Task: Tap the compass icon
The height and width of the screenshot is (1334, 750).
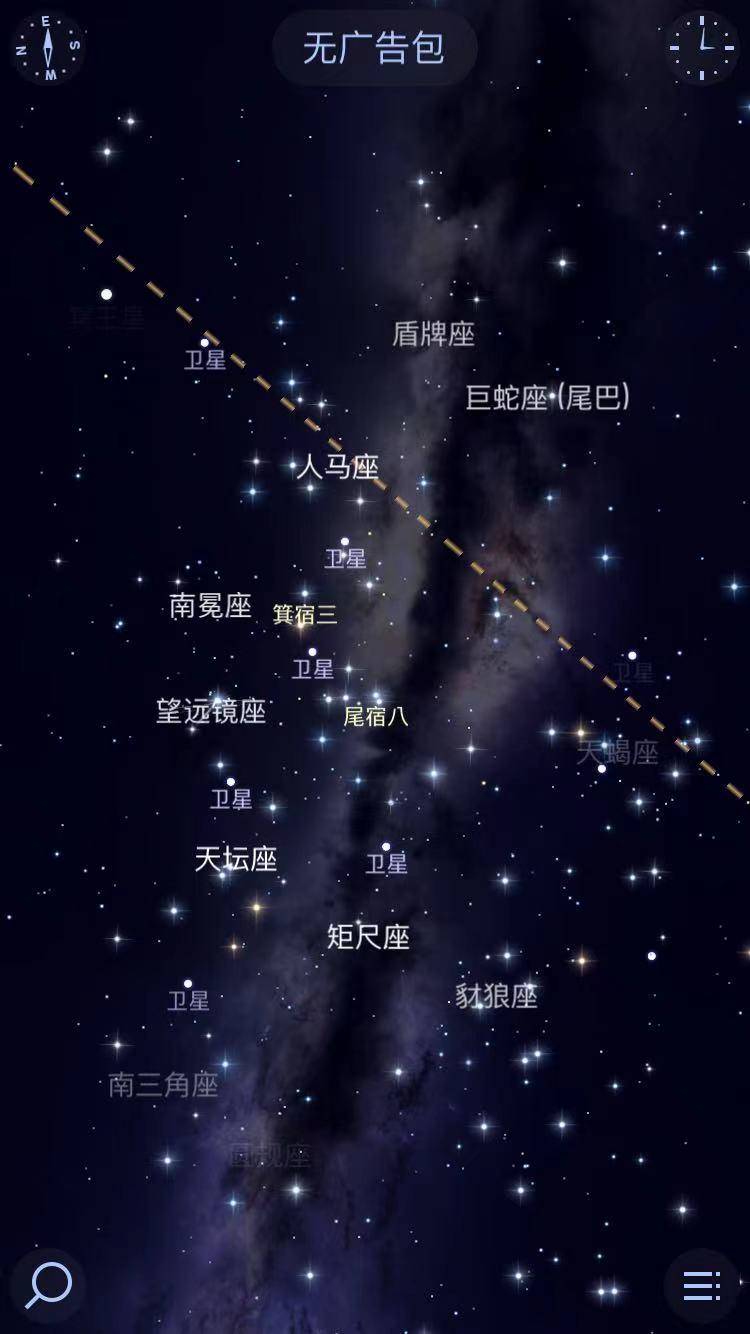Action: [x=47, y=47]
